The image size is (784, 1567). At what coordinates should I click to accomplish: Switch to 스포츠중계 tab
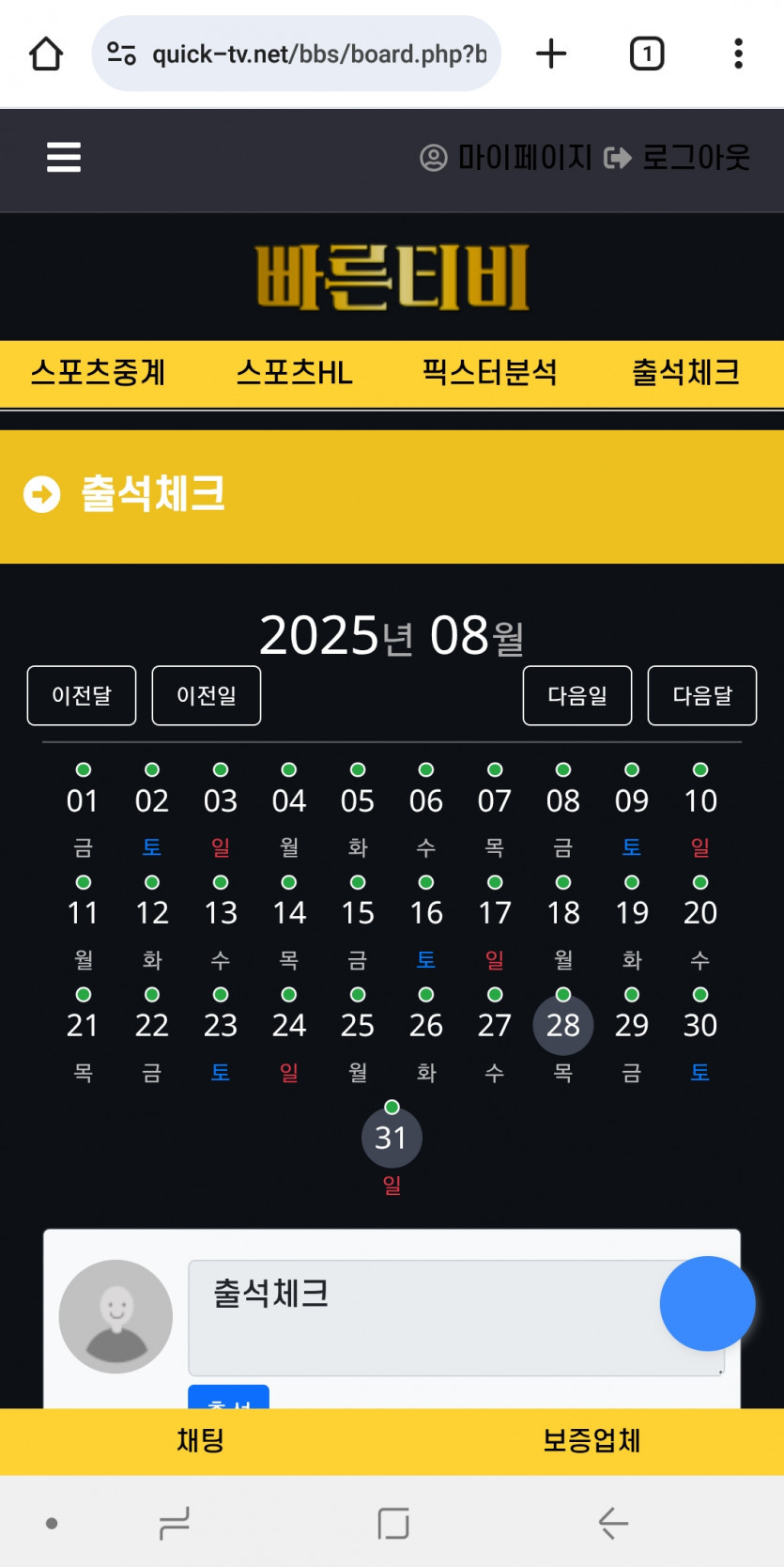[x=98, y=373]
